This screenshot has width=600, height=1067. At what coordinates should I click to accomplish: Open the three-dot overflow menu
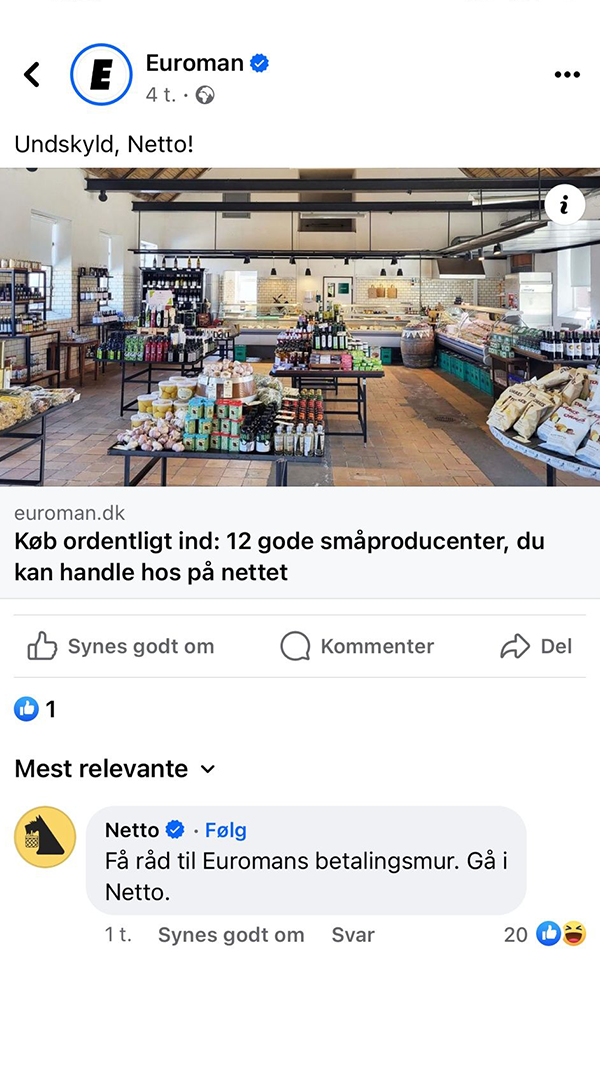click(567, 75)
